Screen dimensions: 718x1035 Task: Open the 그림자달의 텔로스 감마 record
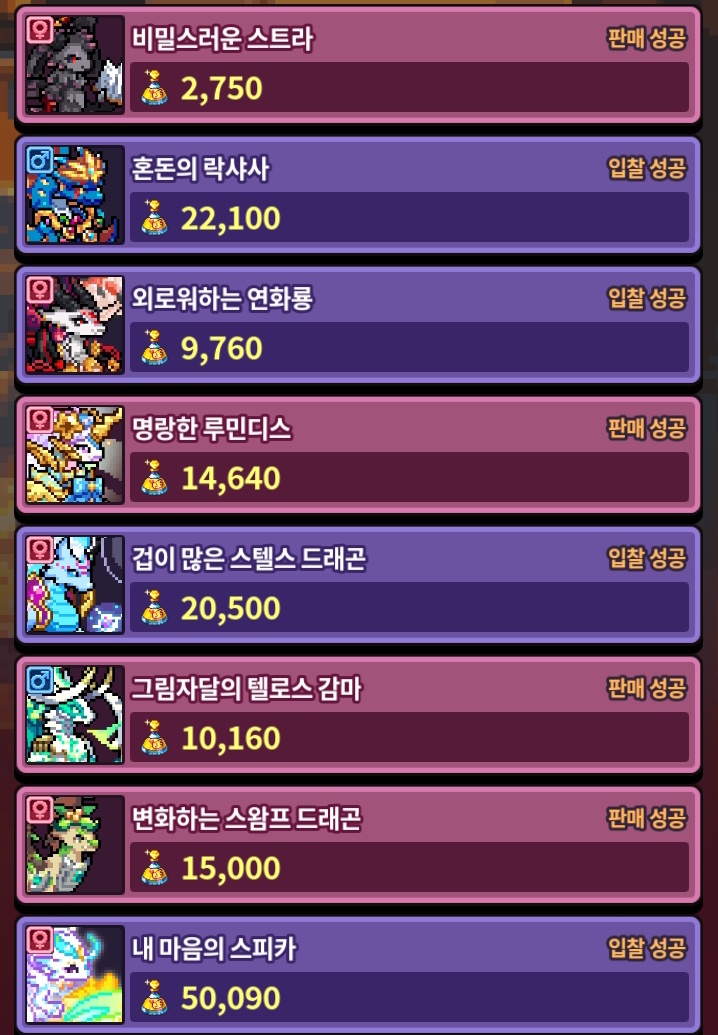[359, 714]
